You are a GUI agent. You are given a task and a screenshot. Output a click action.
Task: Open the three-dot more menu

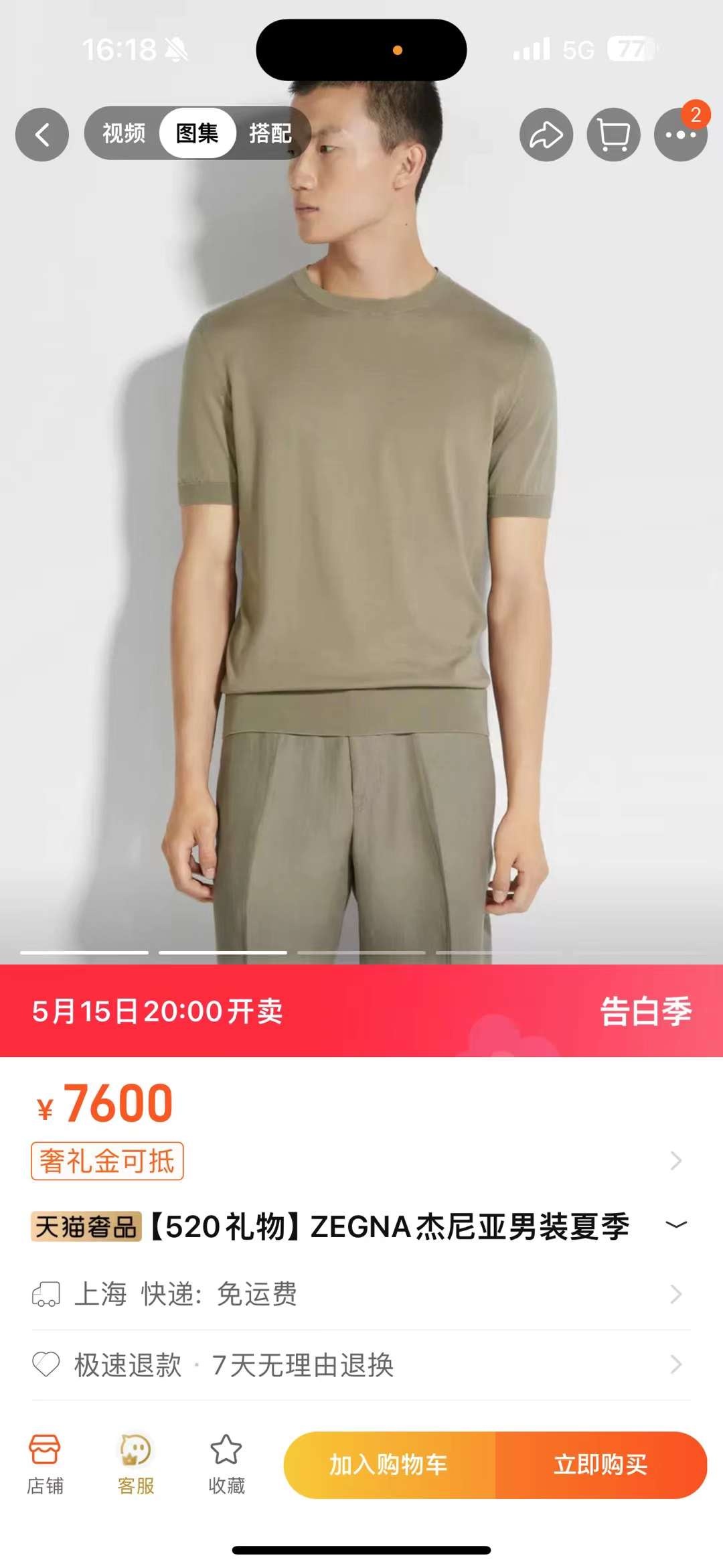click(680, 135)
